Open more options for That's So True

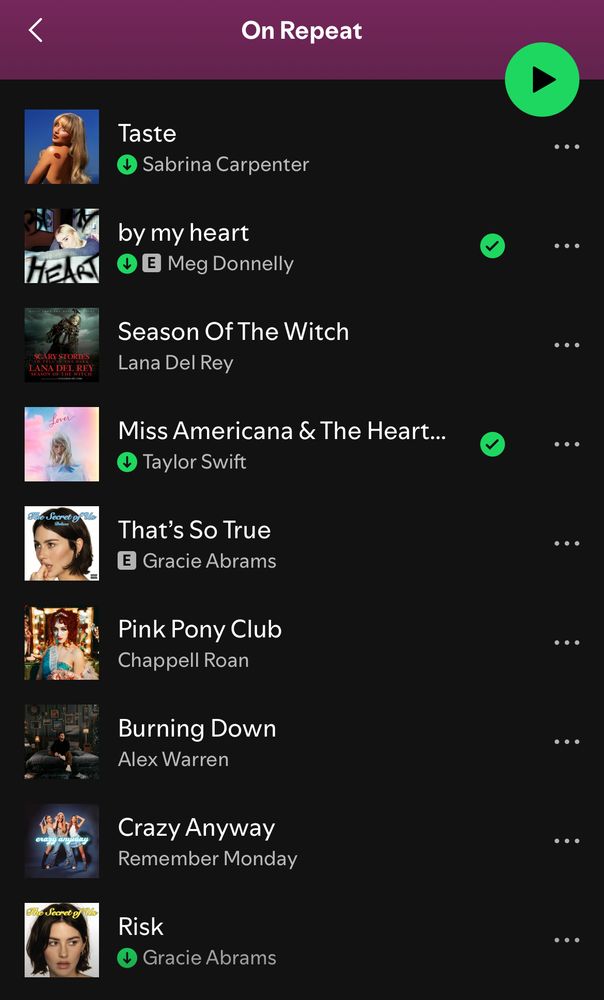pos(567,543)
